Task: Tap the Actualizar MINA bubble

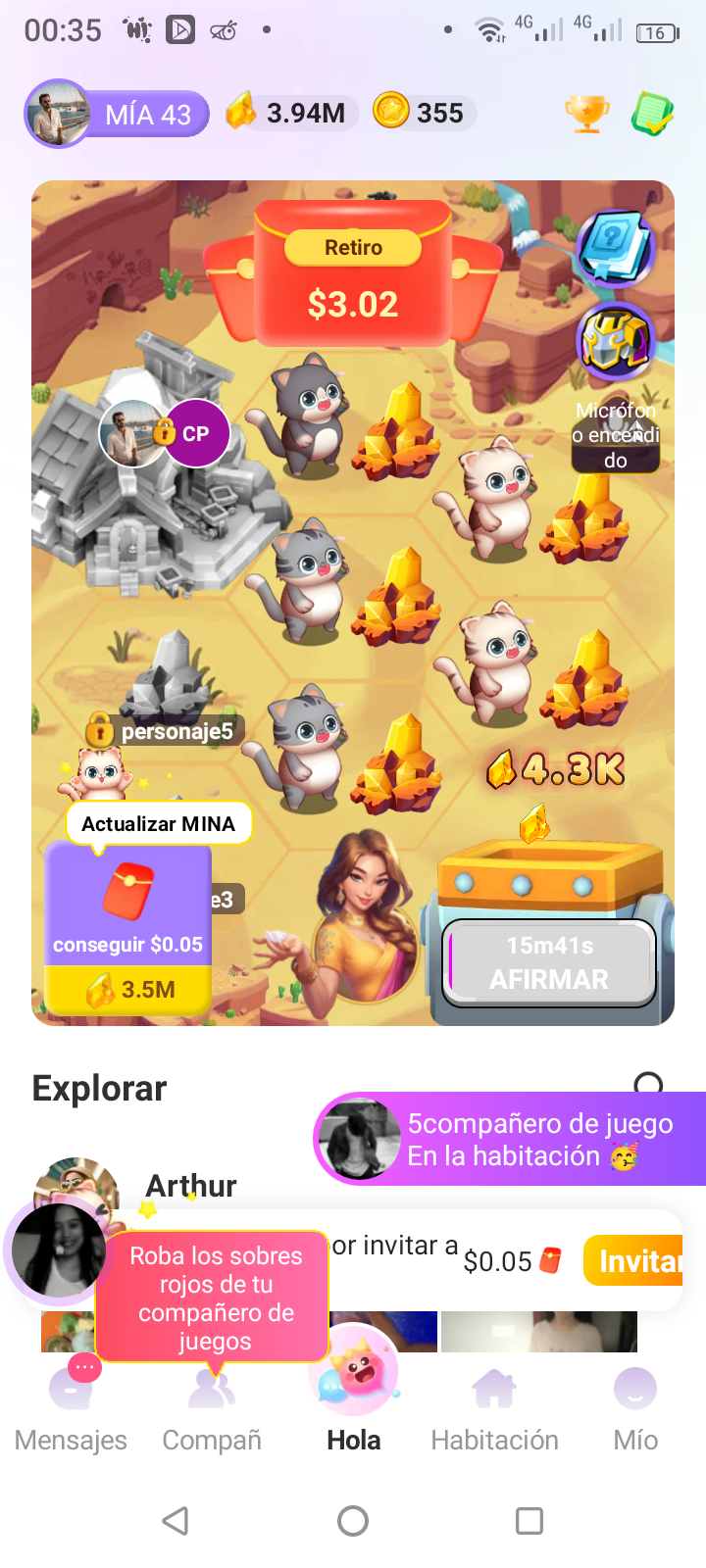Action: coord(158,823)
